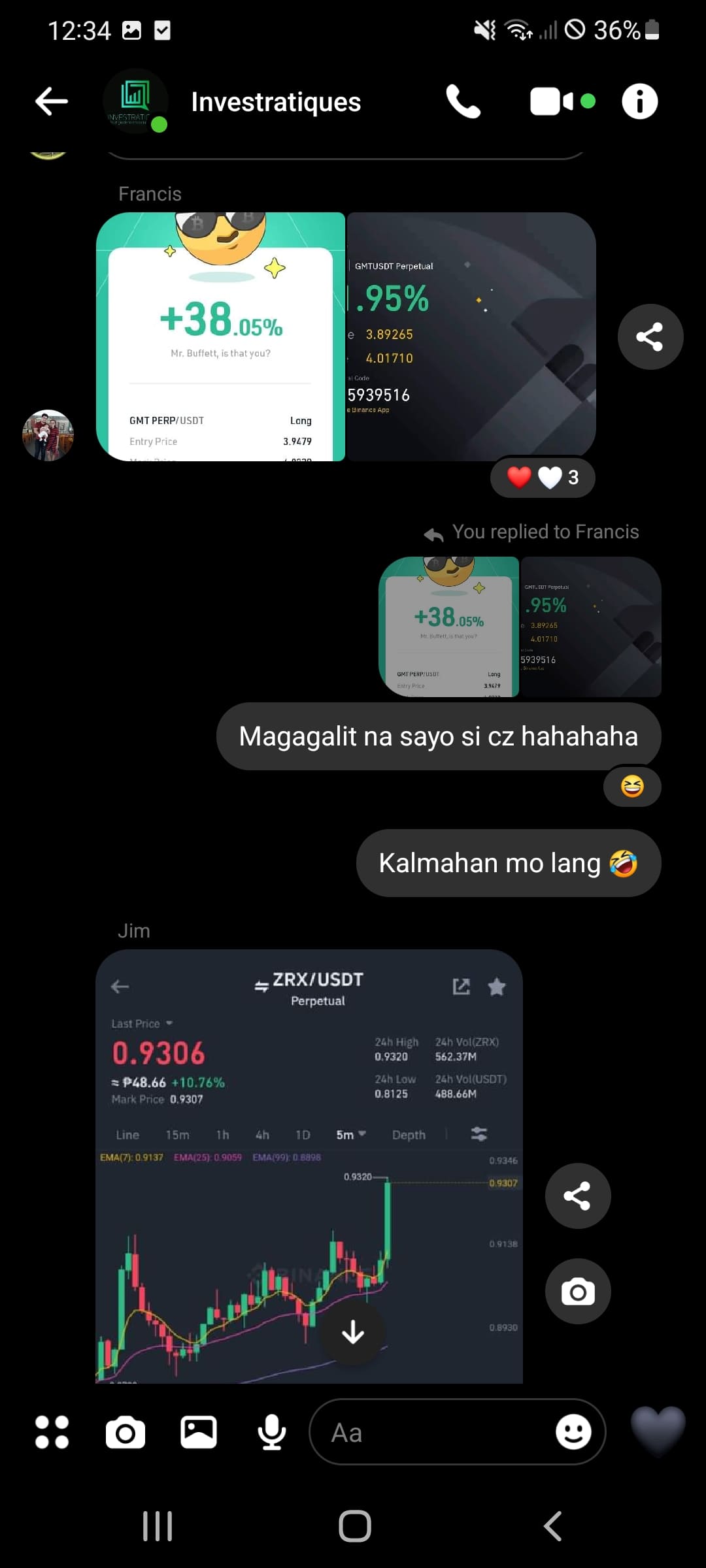The height and width of the screenshot is (1568, 706).
Task: Open the camera in the composer bar
Action: [126, 1433]
